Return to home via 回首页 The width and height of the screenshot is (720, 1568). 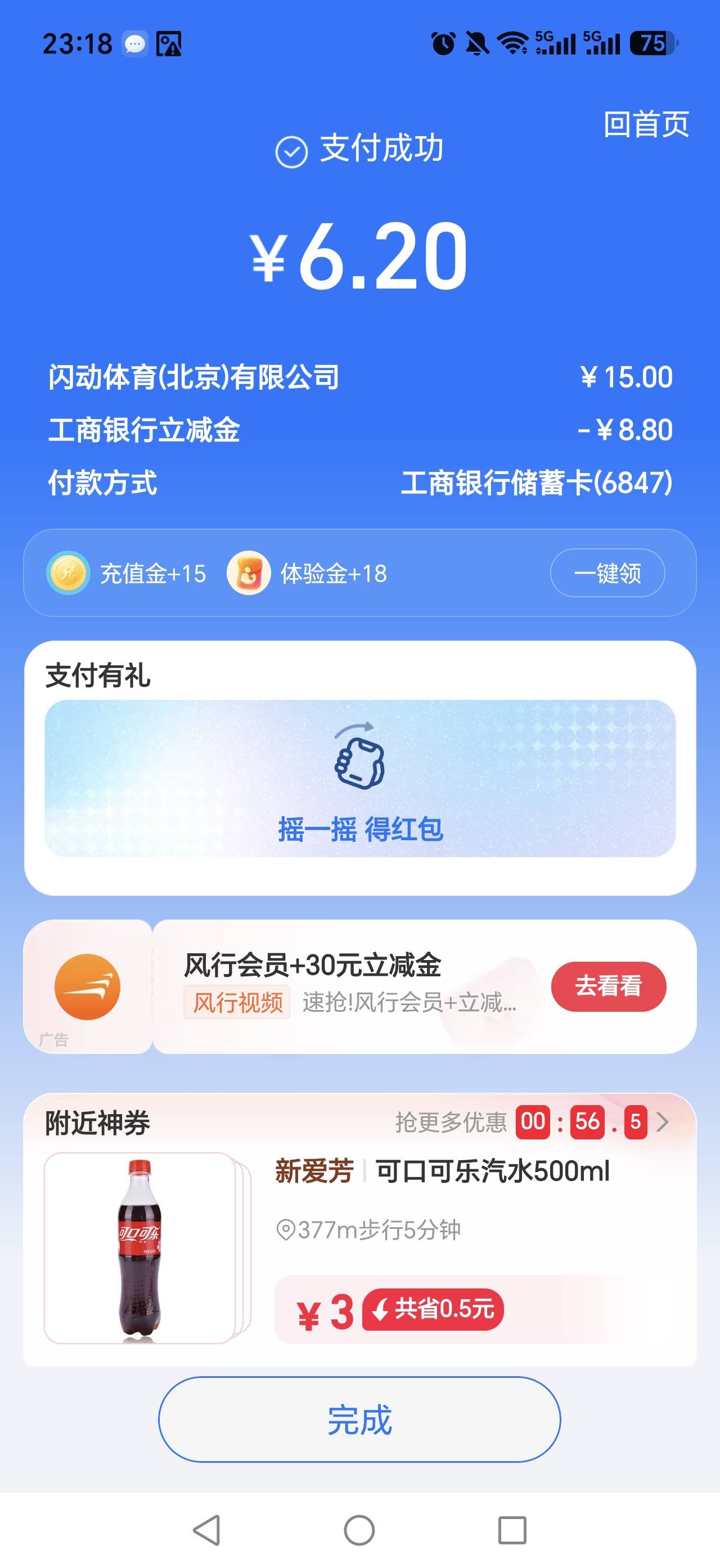[x=646, y=124]
